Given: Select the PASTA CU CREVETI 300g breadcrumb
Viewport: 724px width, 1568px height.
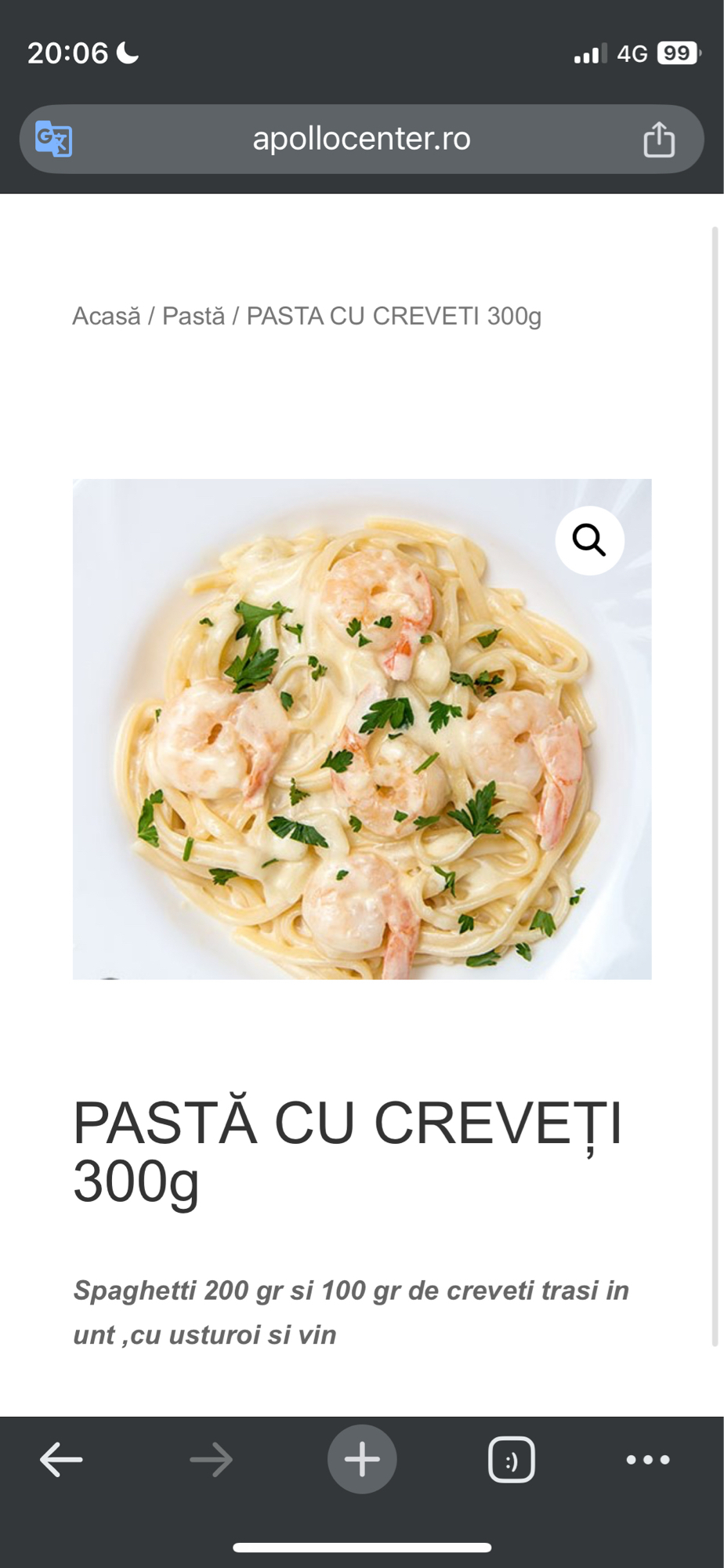Looking at the screenshot, I should point(393,317).
